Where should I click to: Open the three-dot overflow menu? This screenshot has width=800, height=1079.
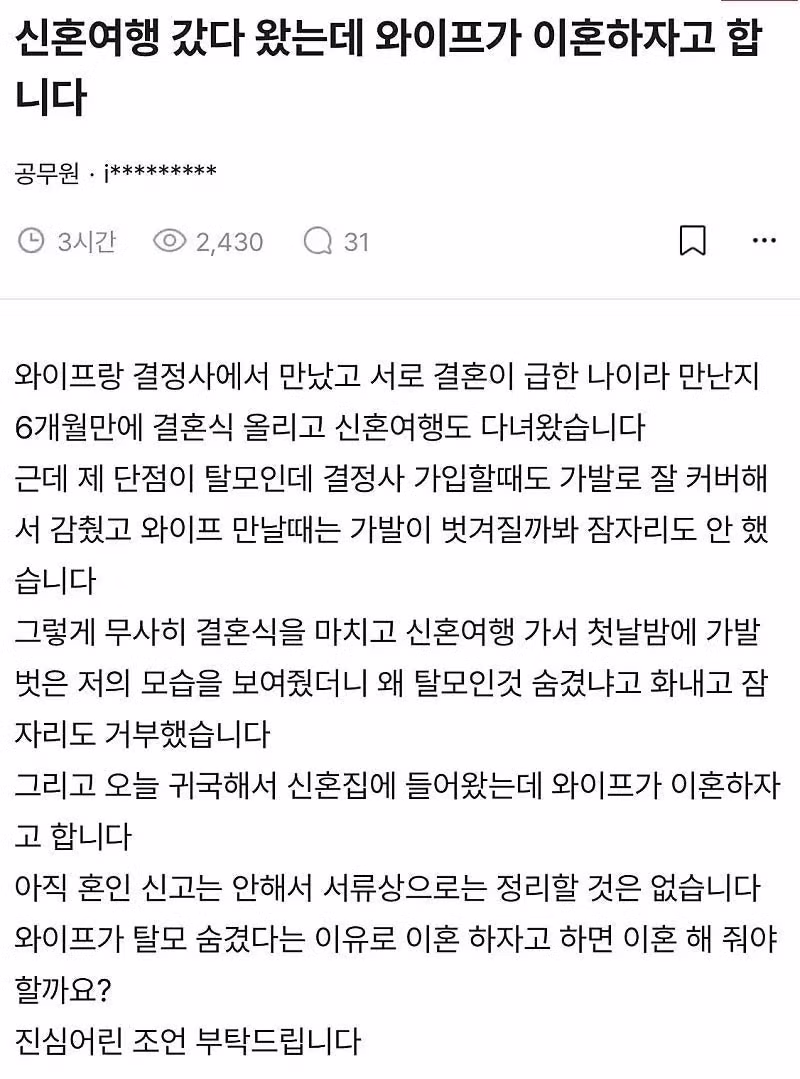coord(763,241)
